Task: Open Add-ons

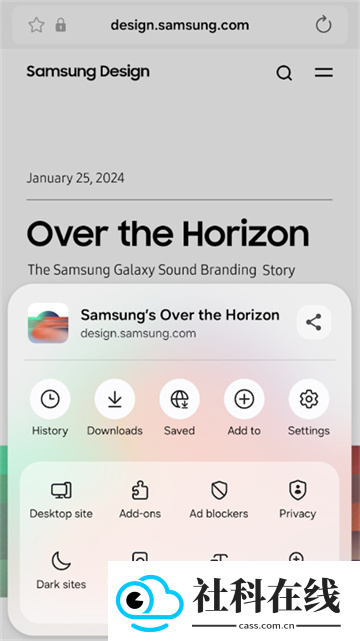Action: click(140, 500)
